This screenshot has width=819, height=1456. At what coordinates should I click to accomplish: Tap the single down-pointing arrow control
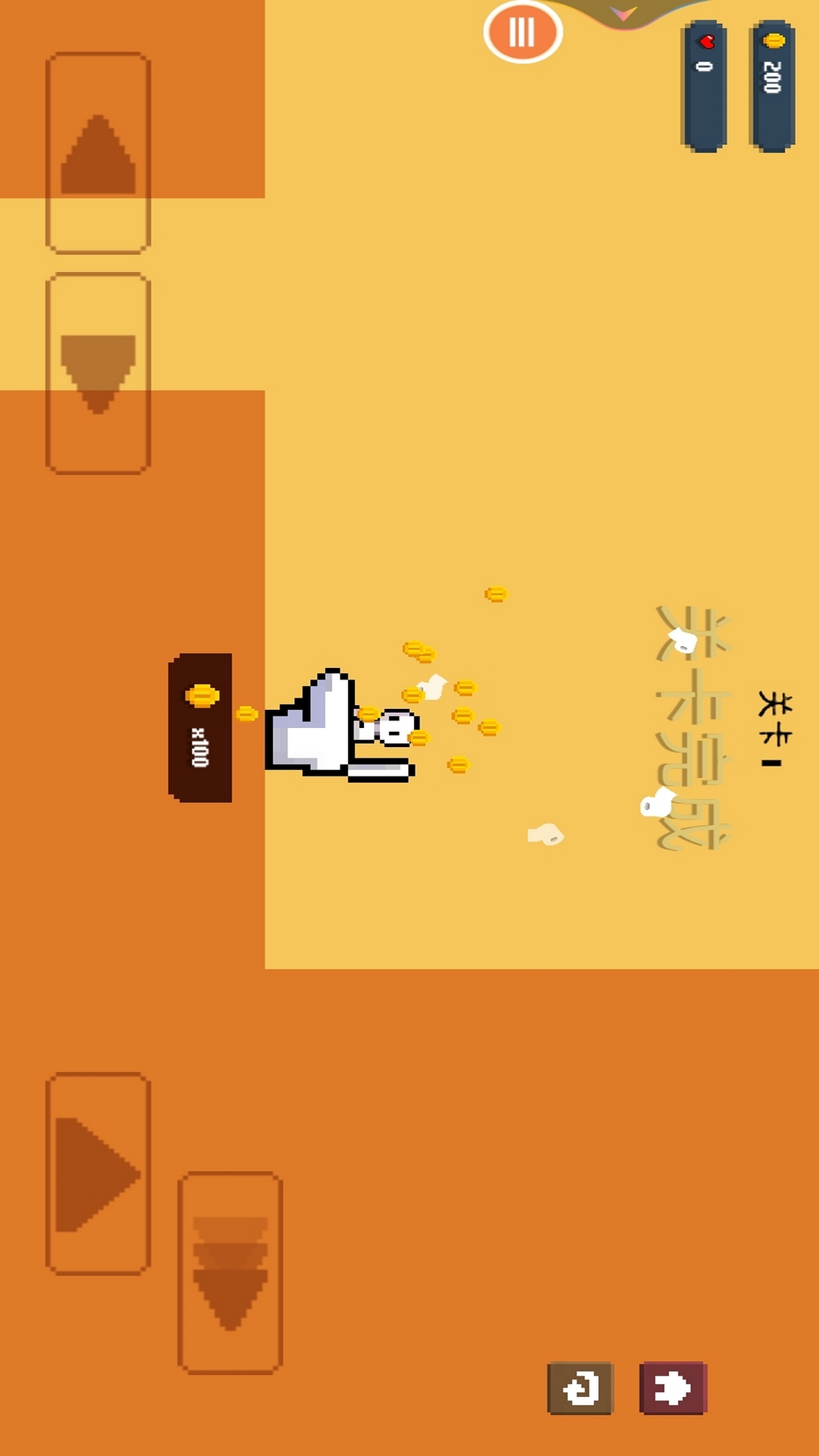point(99,374)
